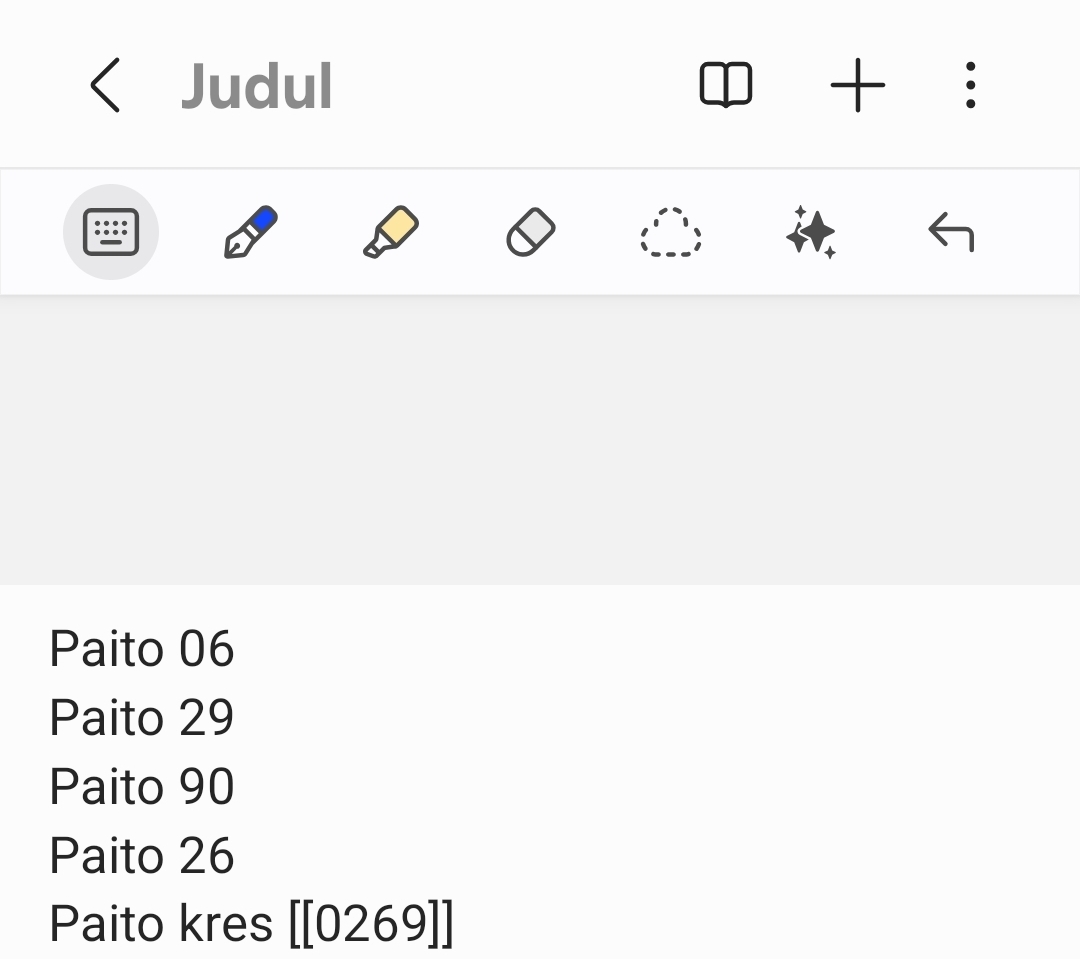Tap the Judul title field
Image resolution: width=1080 pixels, height=959 pixels.
pos(257,87)
